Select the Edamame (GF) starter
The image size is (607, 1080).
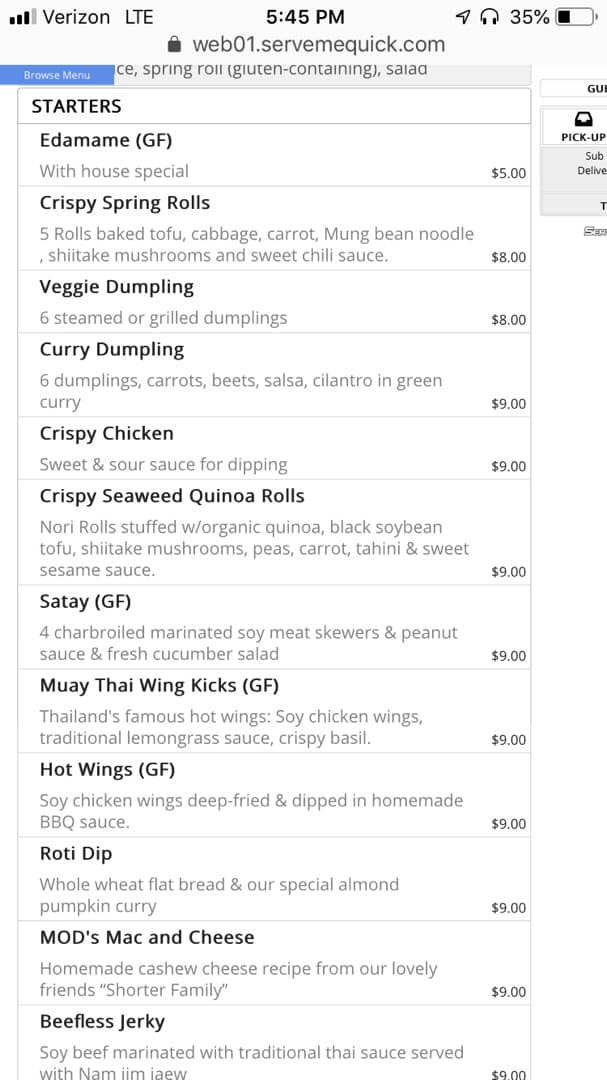[274, 155]
